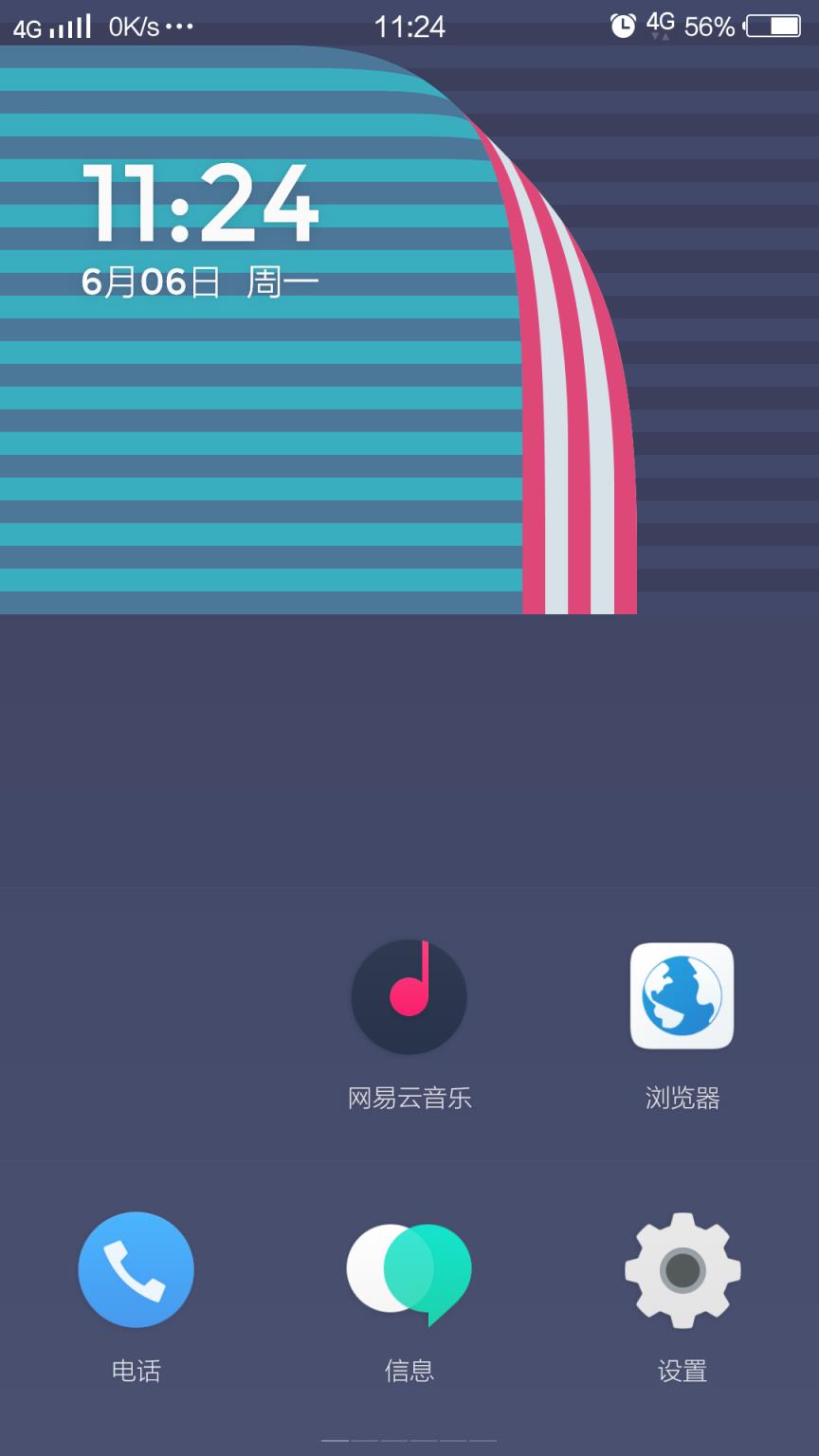Tap the globe inside the browser icon
Screen dimensions: 819x1456
point(681,996)
